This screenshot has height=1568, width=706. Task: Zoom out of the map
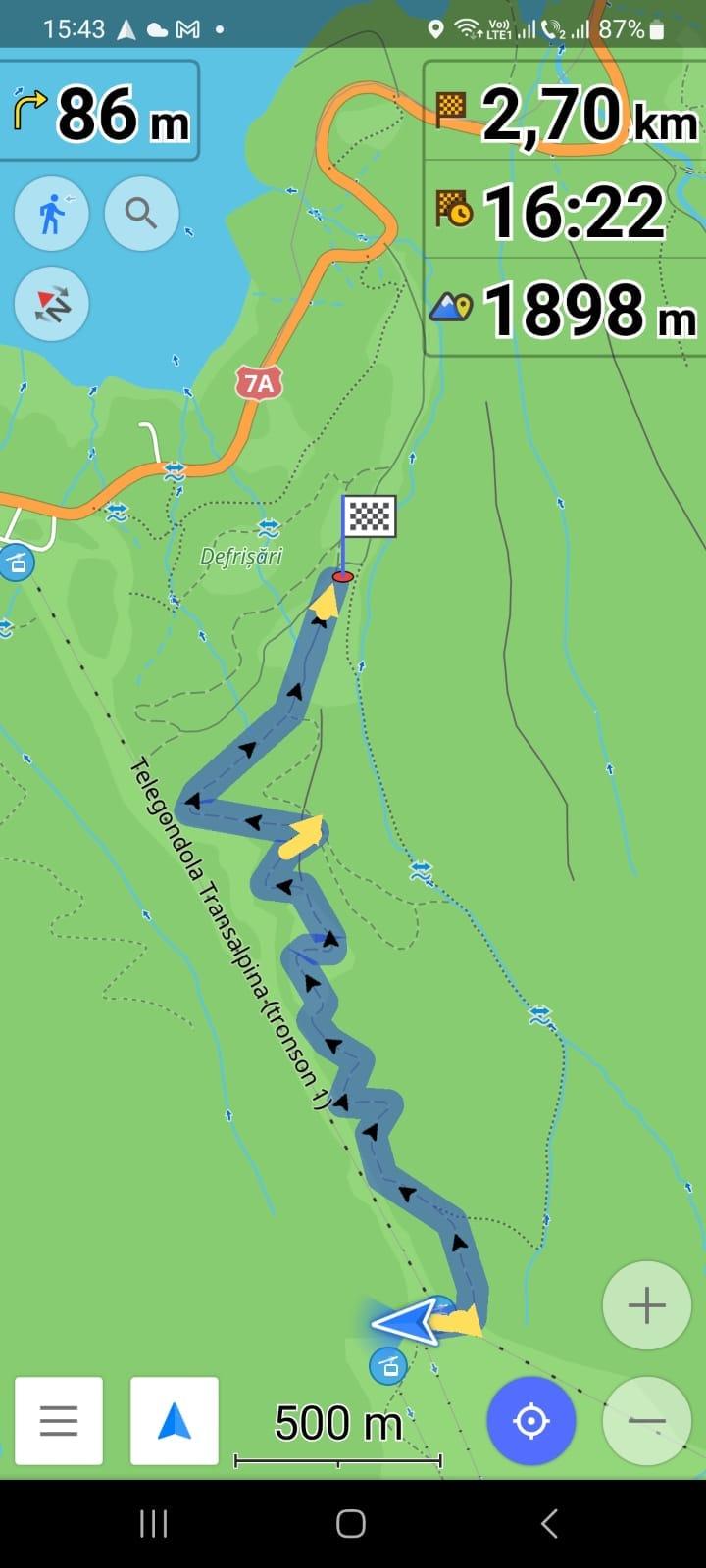click(x=646, y=1420)
